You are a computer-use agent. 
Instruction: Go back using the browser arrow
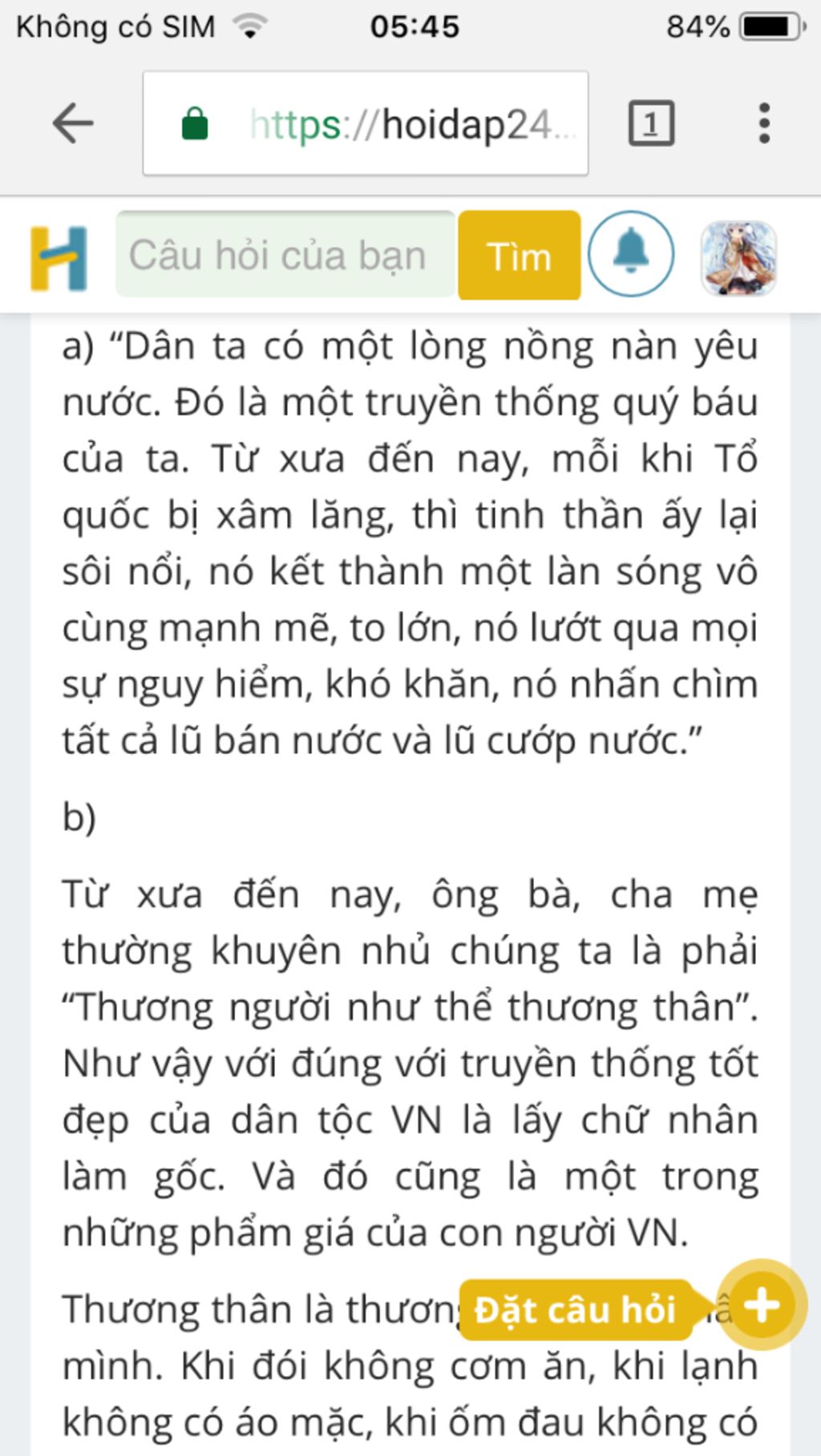73,123
